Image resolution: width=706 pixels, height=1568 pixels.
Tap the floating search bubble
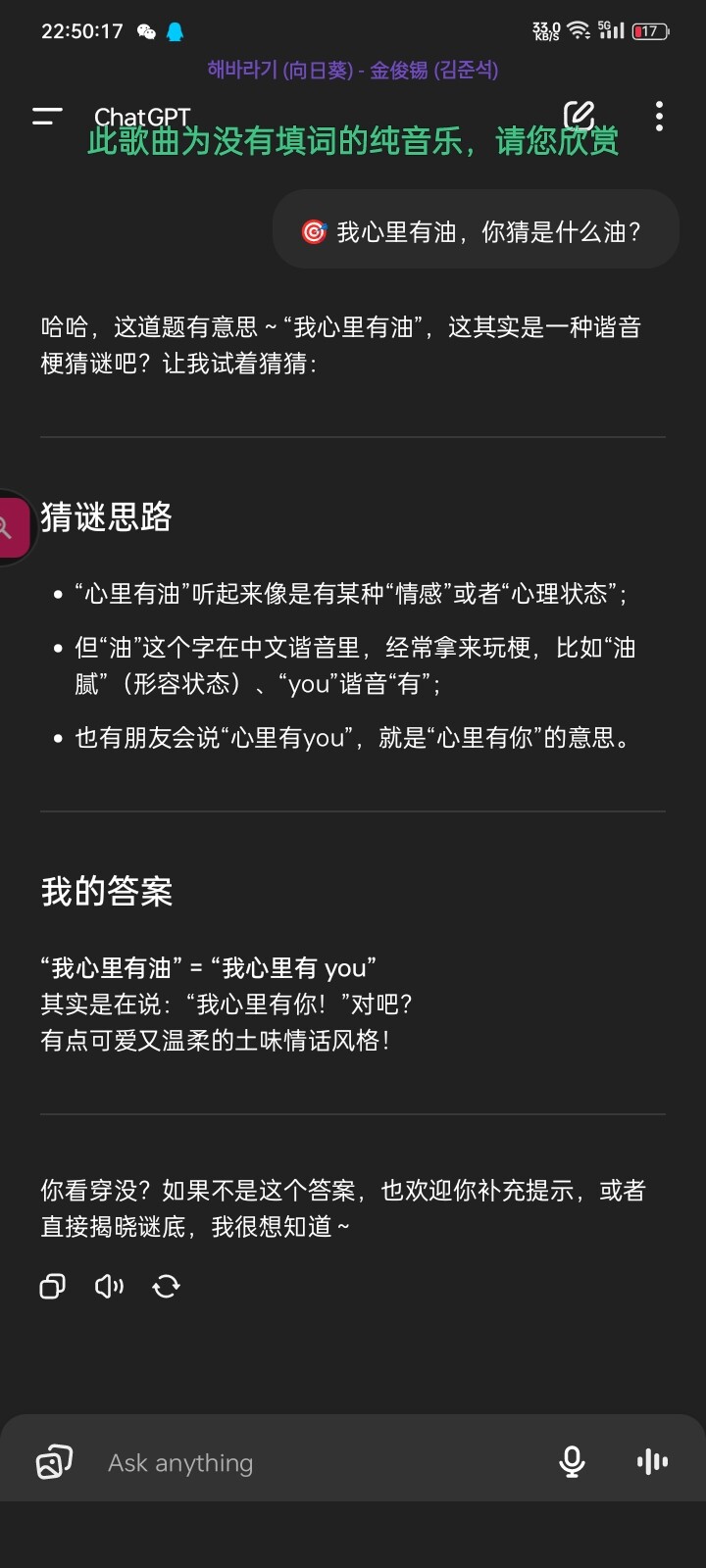click(10, 527)
